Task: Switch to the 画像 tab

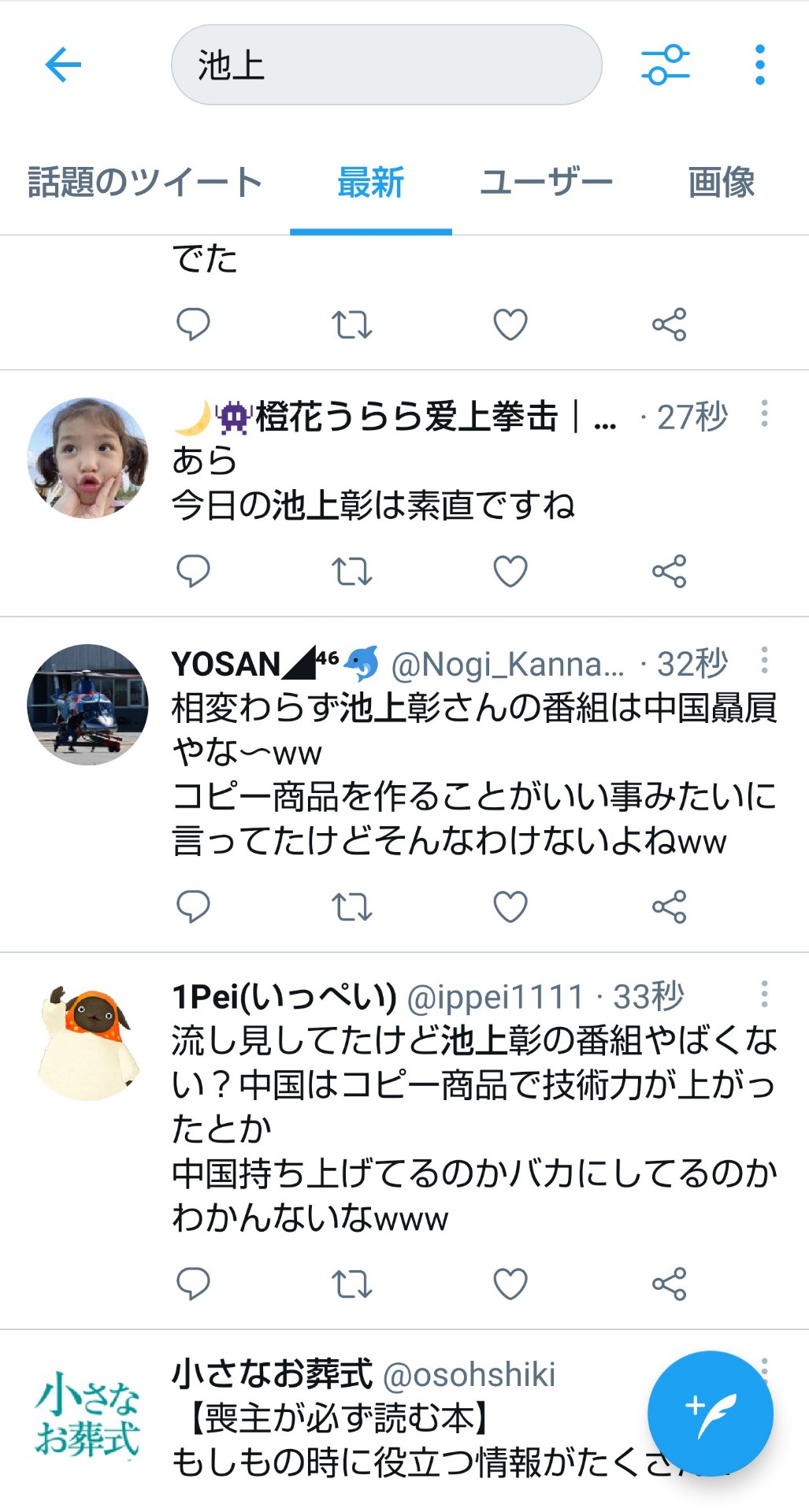Action: pos(722,183)
